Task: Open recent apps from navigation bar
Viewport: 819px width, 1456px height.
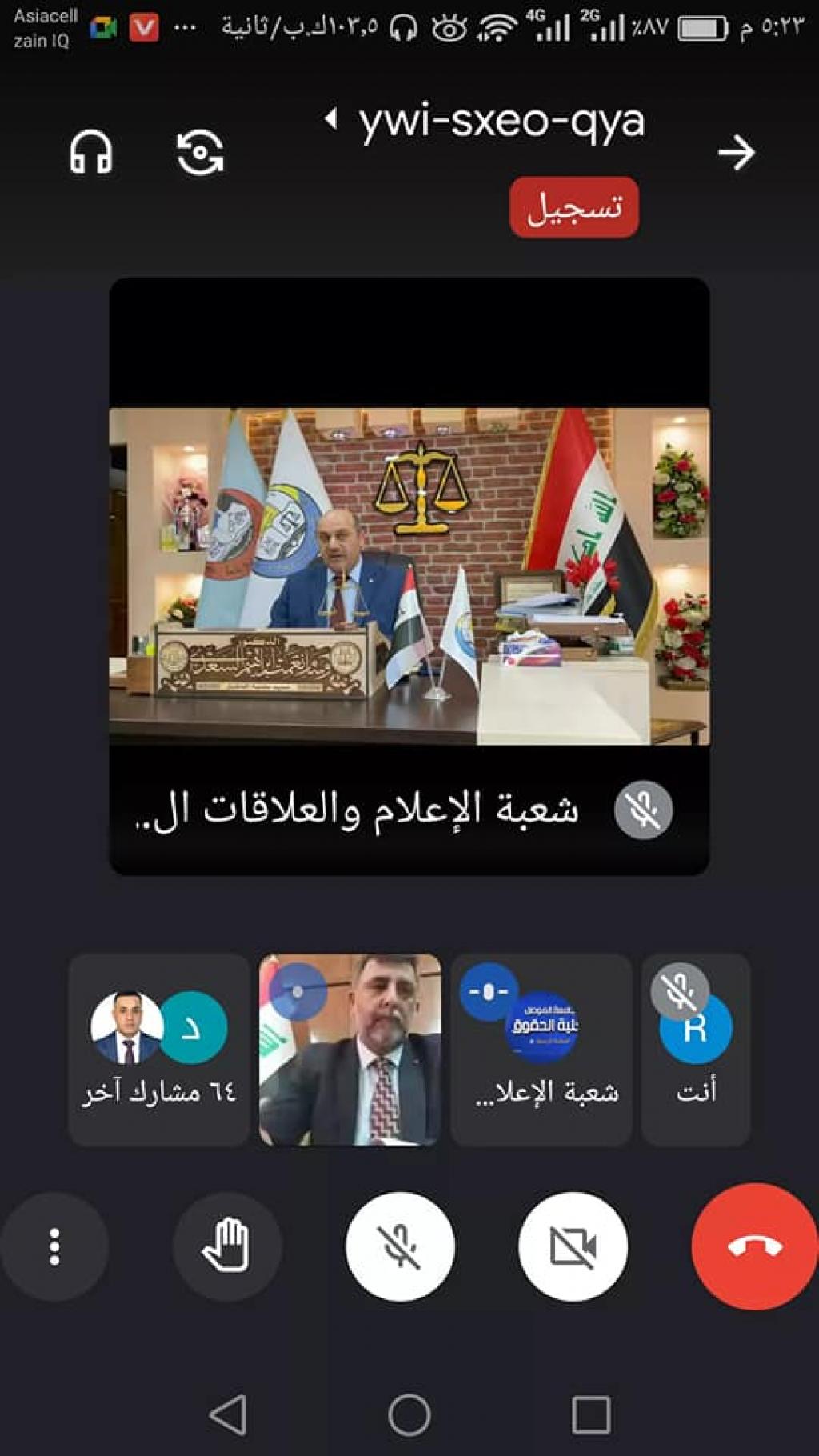Action: [591, 1414]
